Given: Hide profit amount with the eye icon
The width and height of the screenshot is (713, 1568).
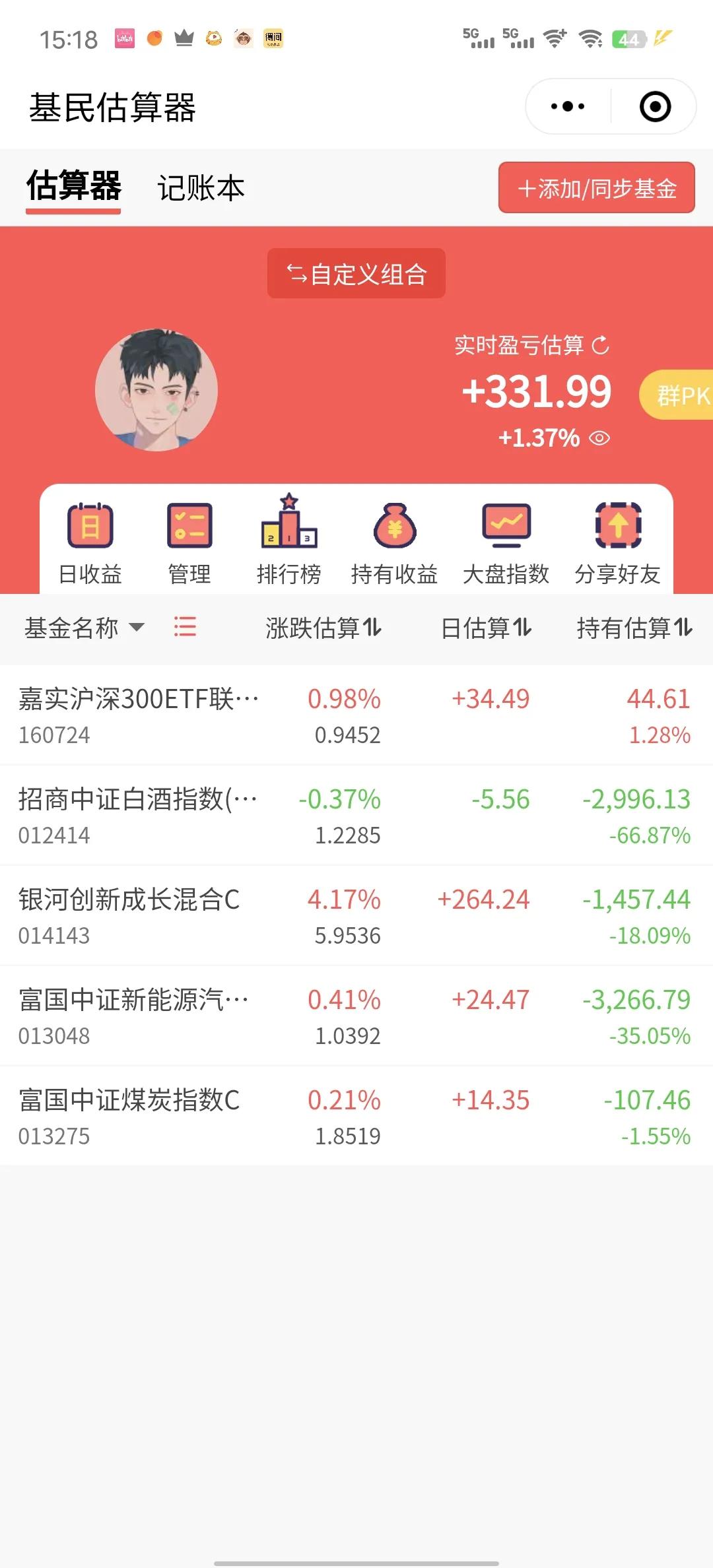Looking at the screenshot, I should 599,438.
